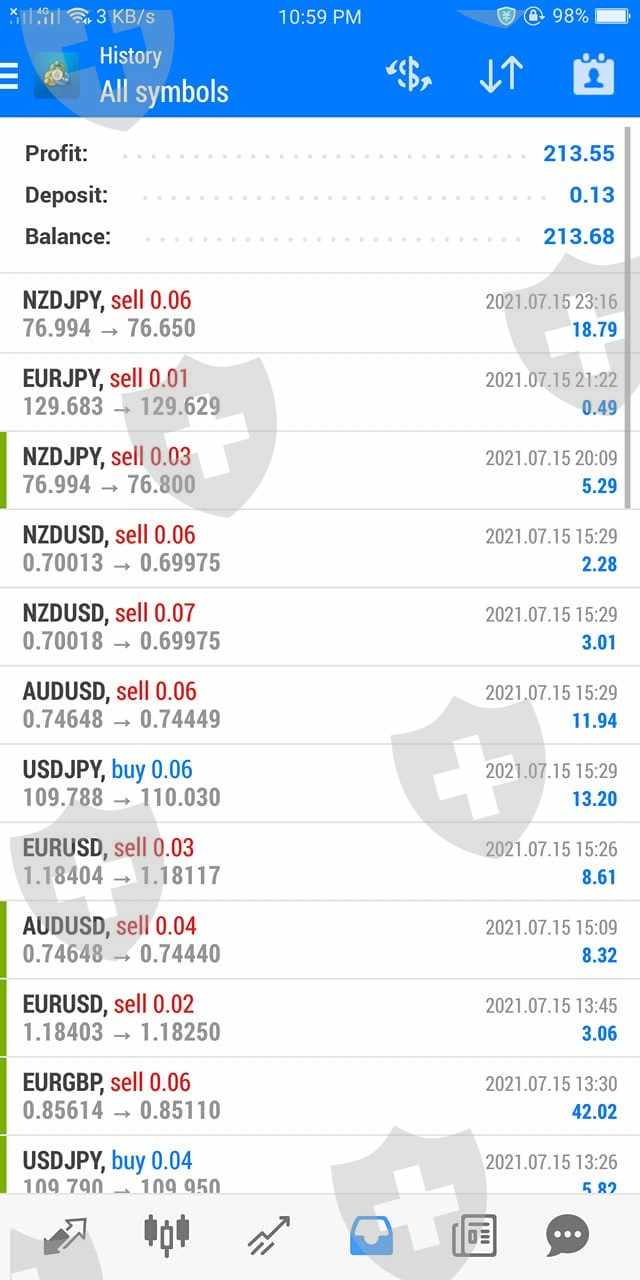Select the NZDUSD sell 0.07 row

point(320,627)
